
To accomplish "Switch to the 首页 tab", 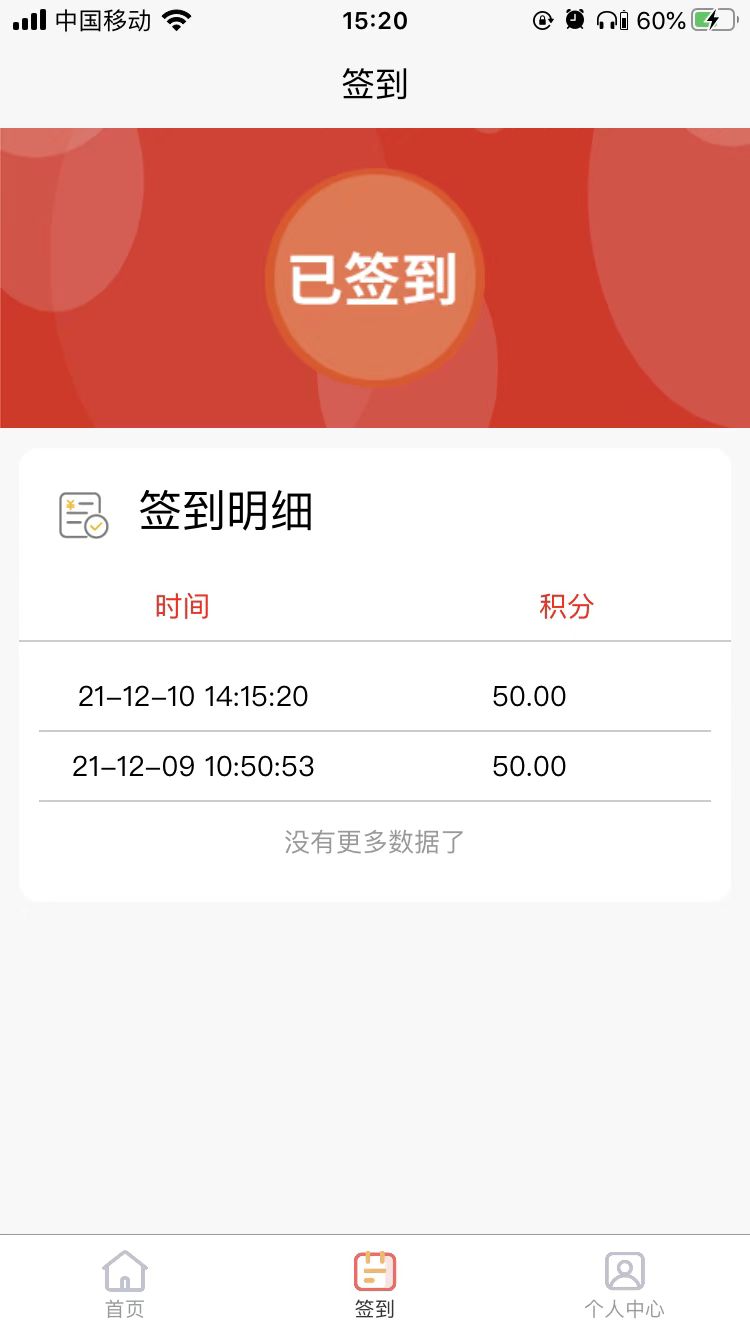I will (124, 1285).
